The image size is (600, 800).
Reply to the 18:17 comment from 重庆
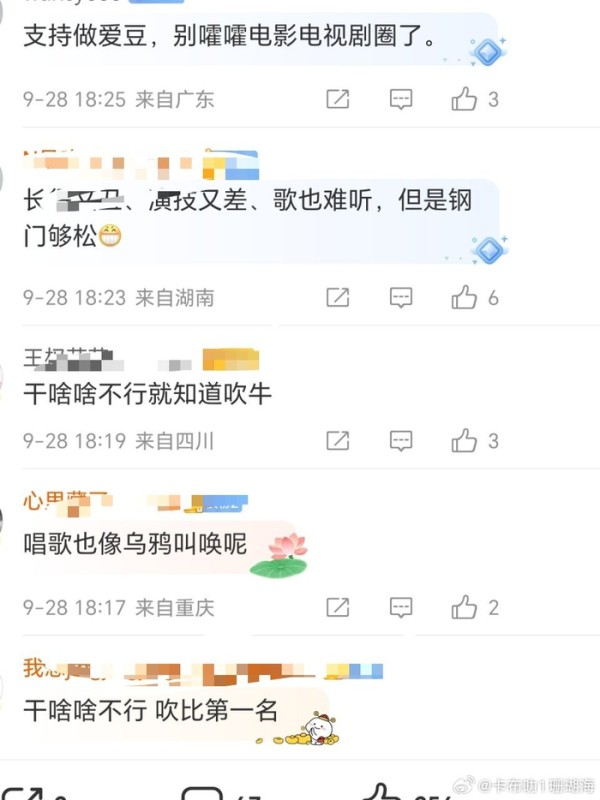coord(401,607)
